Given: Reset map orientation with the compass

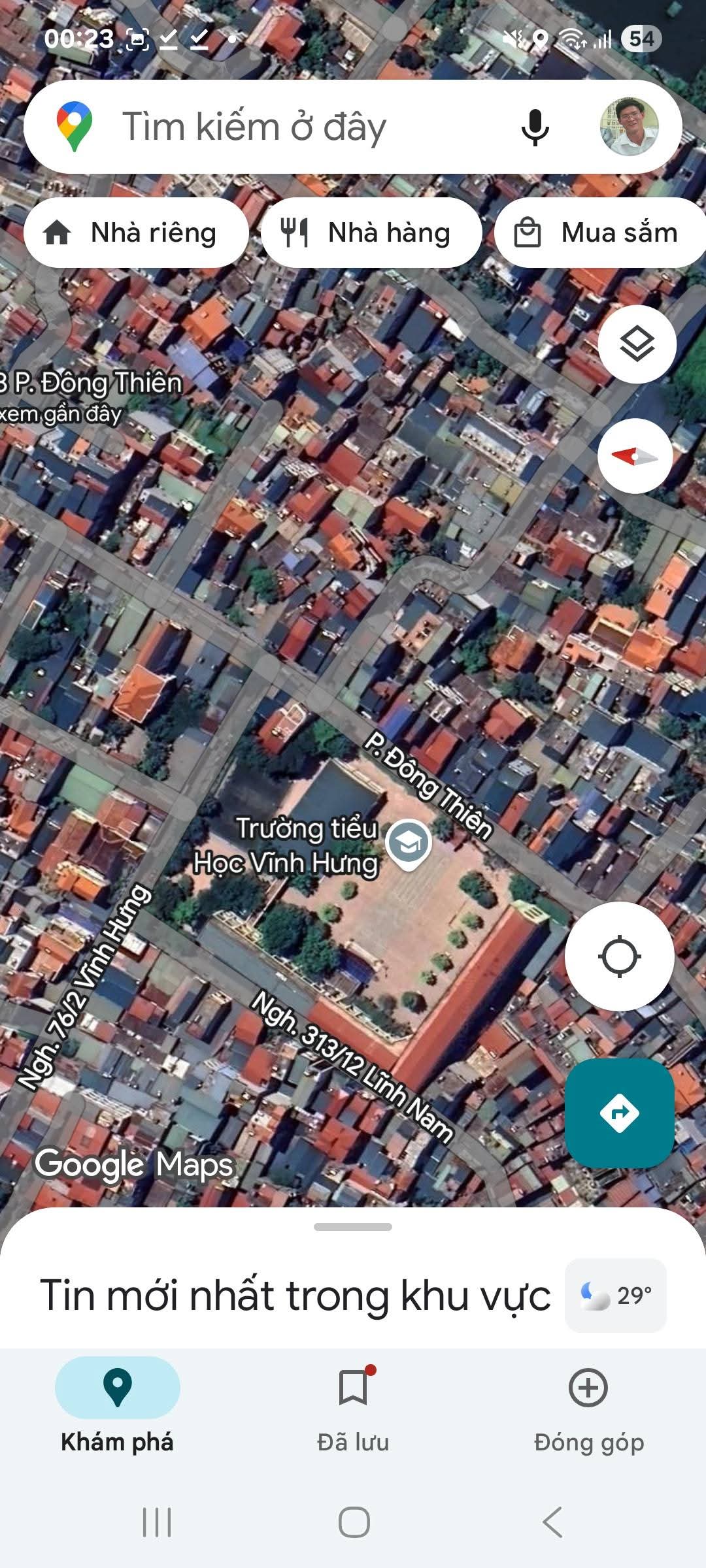Looking at the screenshot, I should [x=635, y=456].
